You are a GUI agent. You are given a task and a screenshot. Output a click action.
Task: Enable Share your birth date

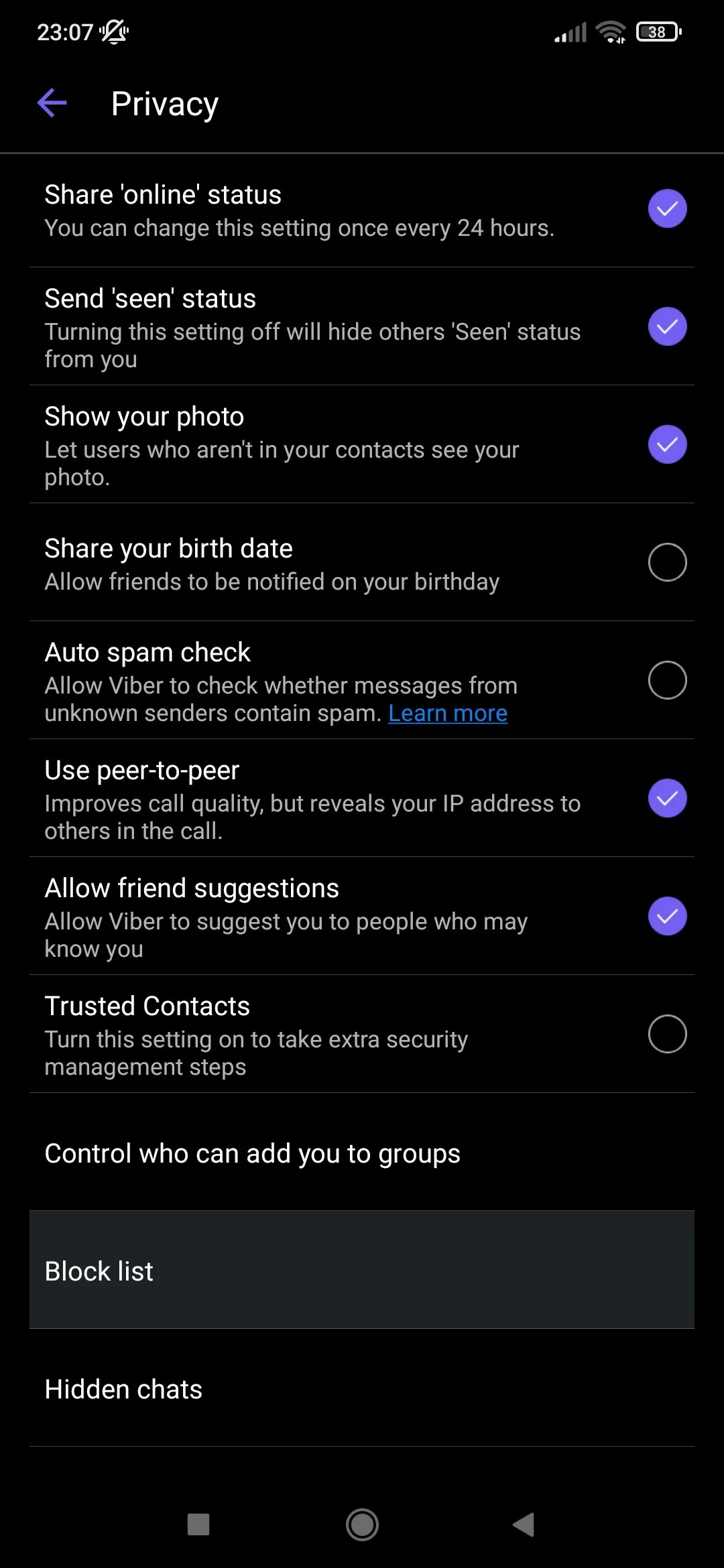[667, 562]
